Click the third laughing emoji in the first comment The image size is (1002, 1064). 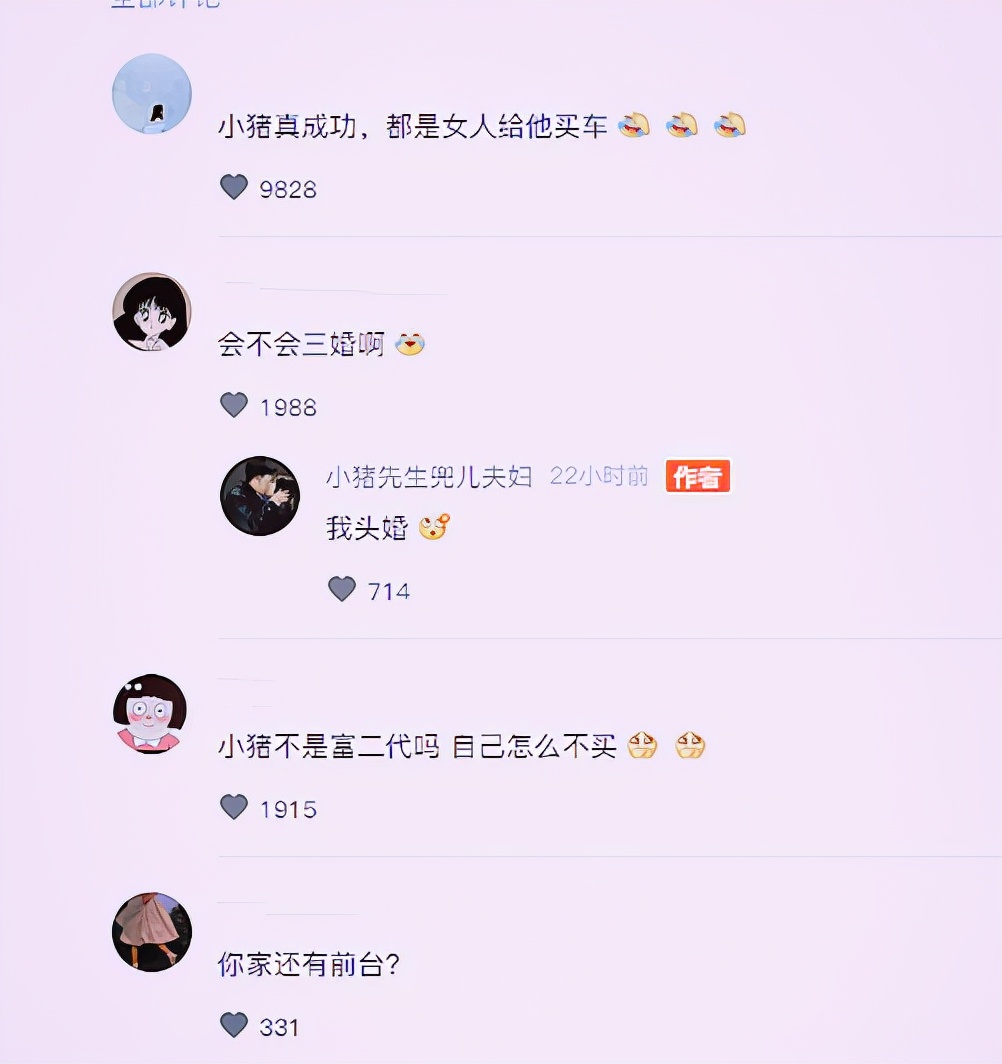pos(729,123)
